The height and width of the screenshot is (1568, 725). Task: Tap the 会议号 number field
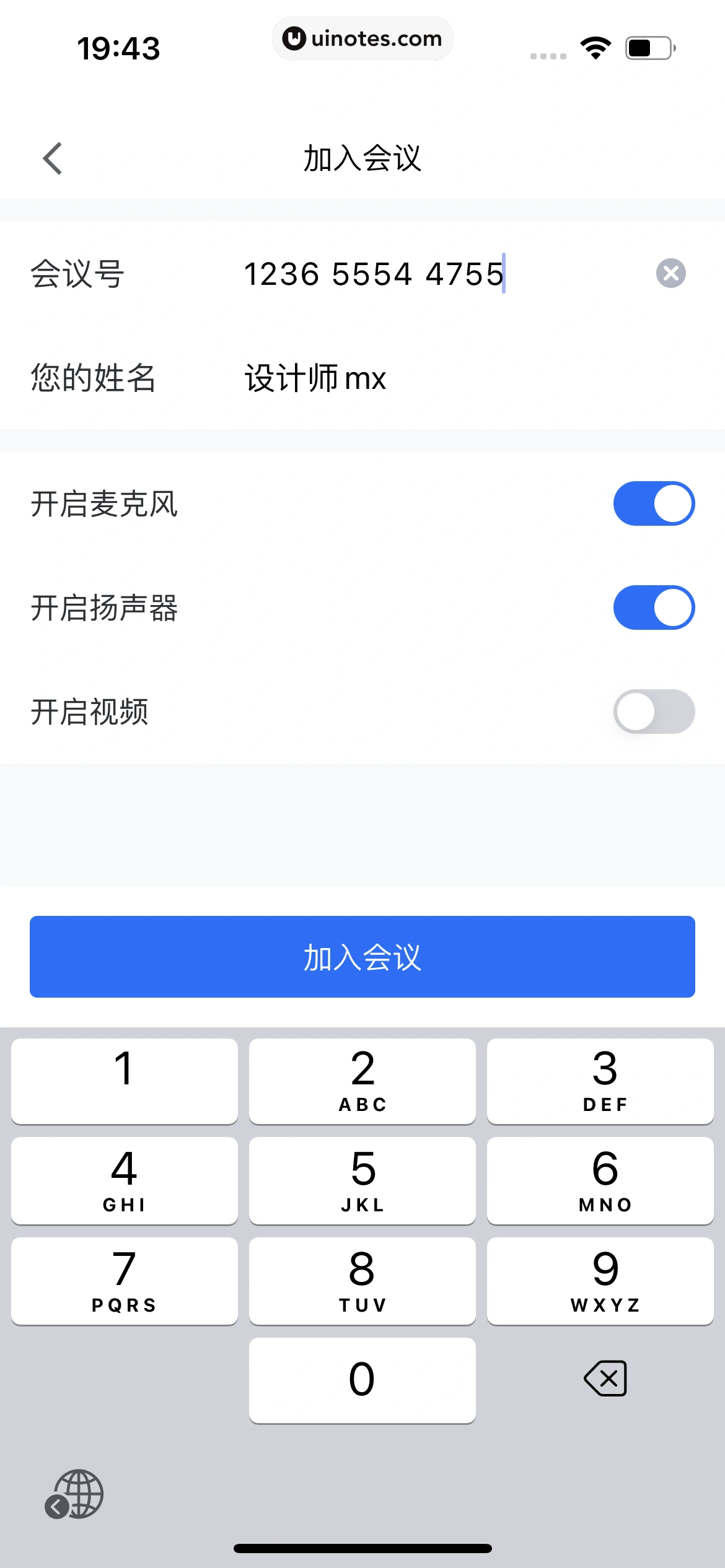click(x=372, y=273)
